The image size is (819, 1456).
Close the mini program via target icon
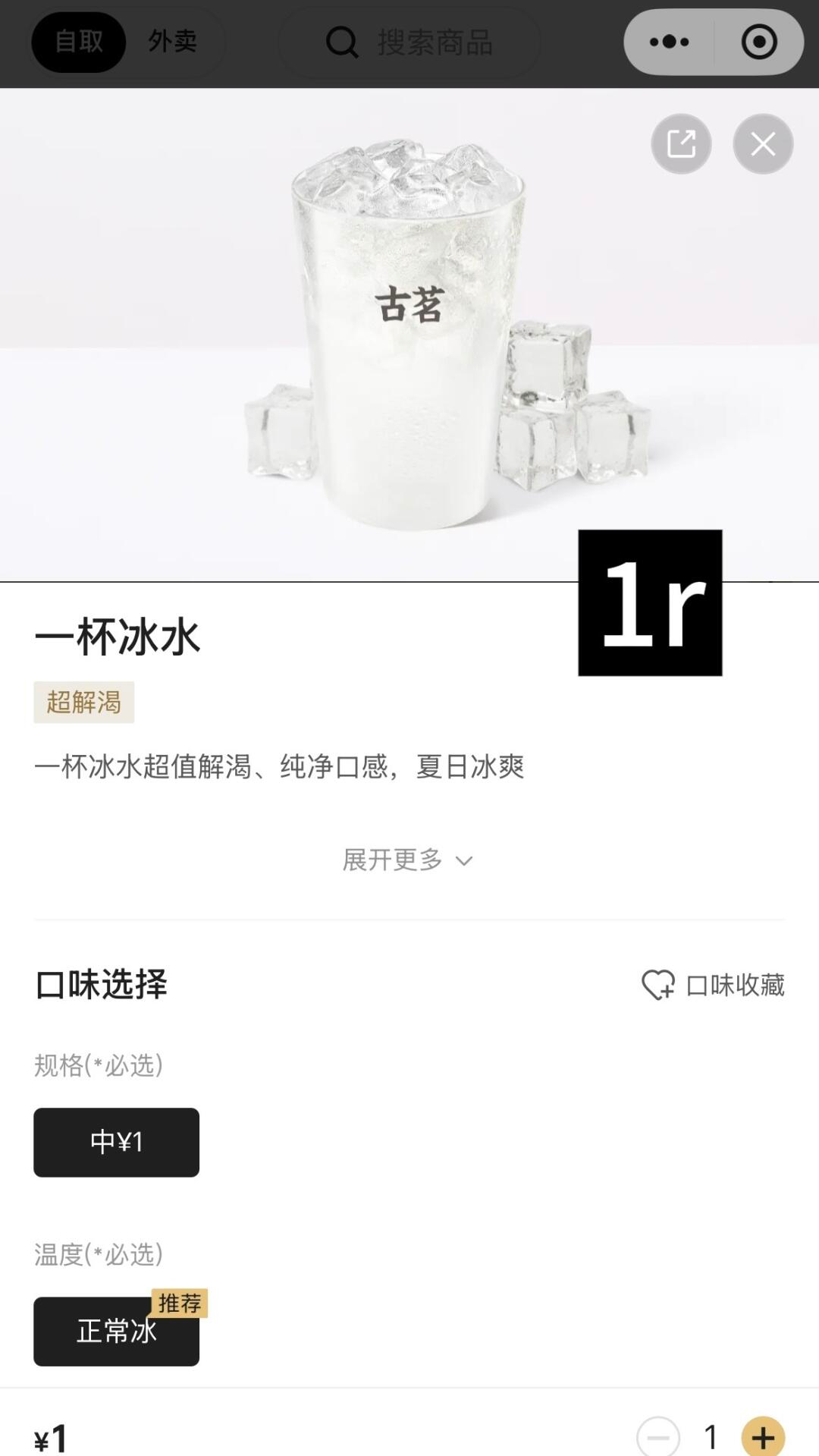758,42
